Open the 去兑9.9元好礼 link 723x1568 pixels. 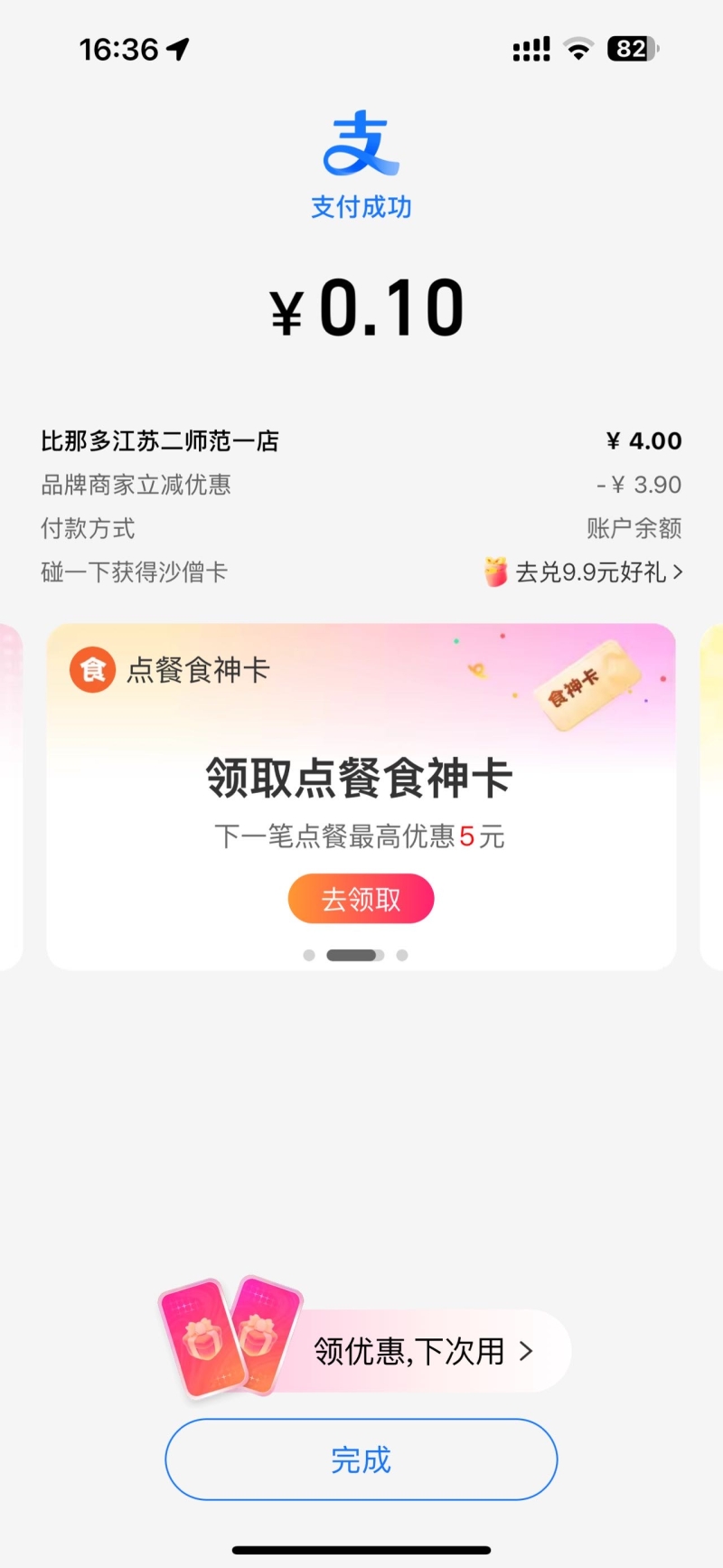[x=591, y=572]
